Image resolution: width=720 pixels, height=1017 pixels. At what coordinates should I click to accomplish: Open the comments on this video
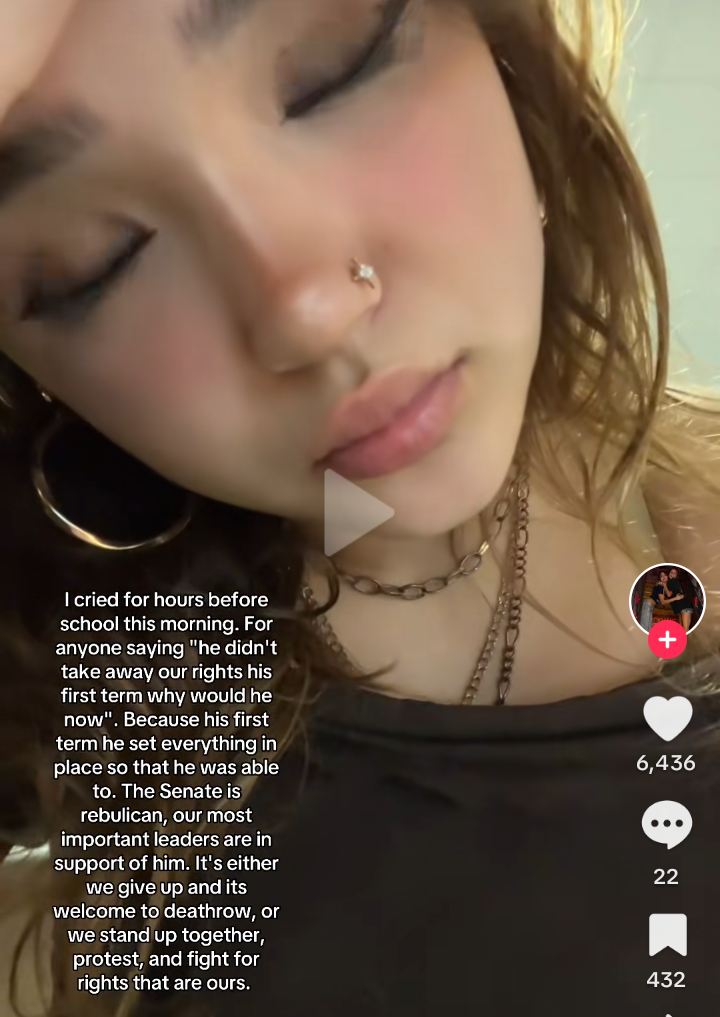coord(667,826)
